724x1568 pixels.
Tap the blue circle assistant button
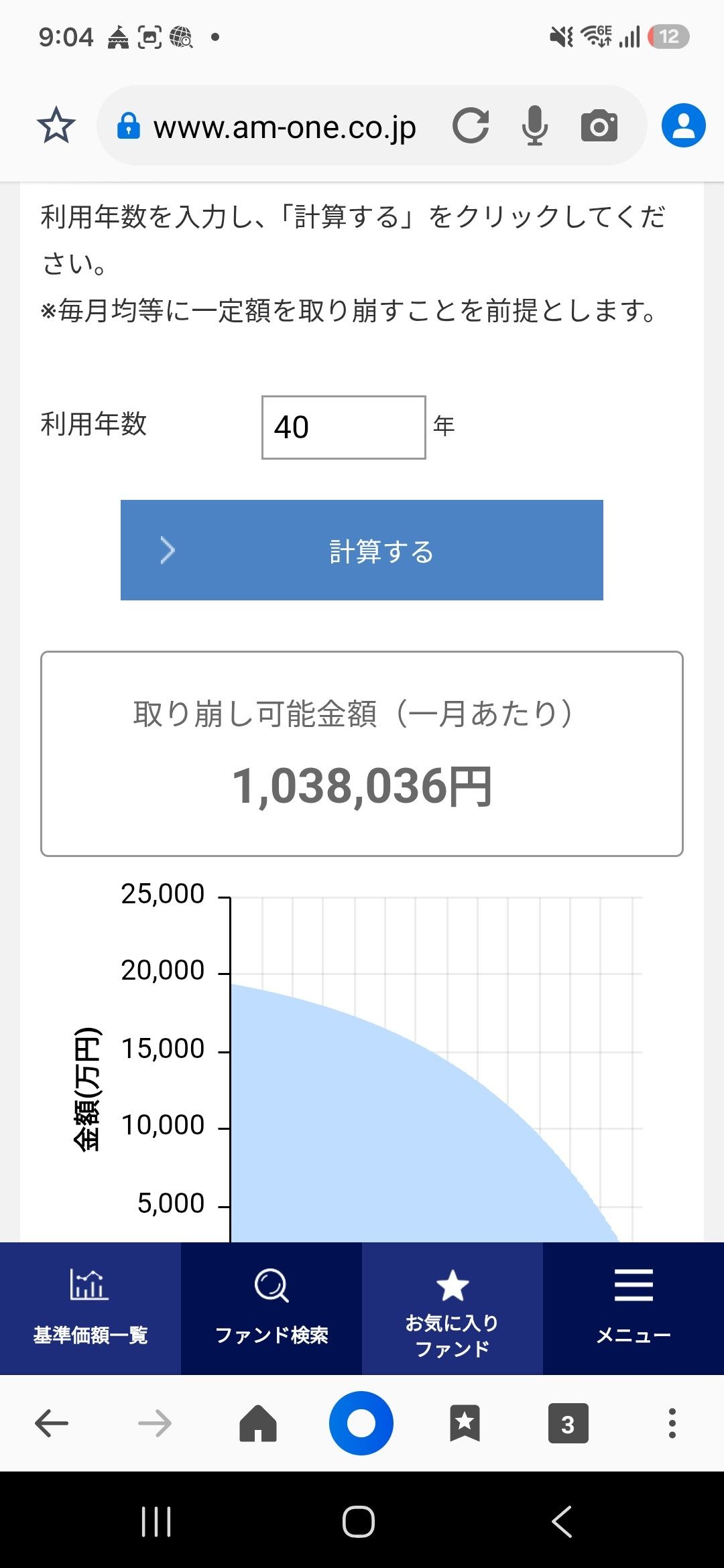361,1423
